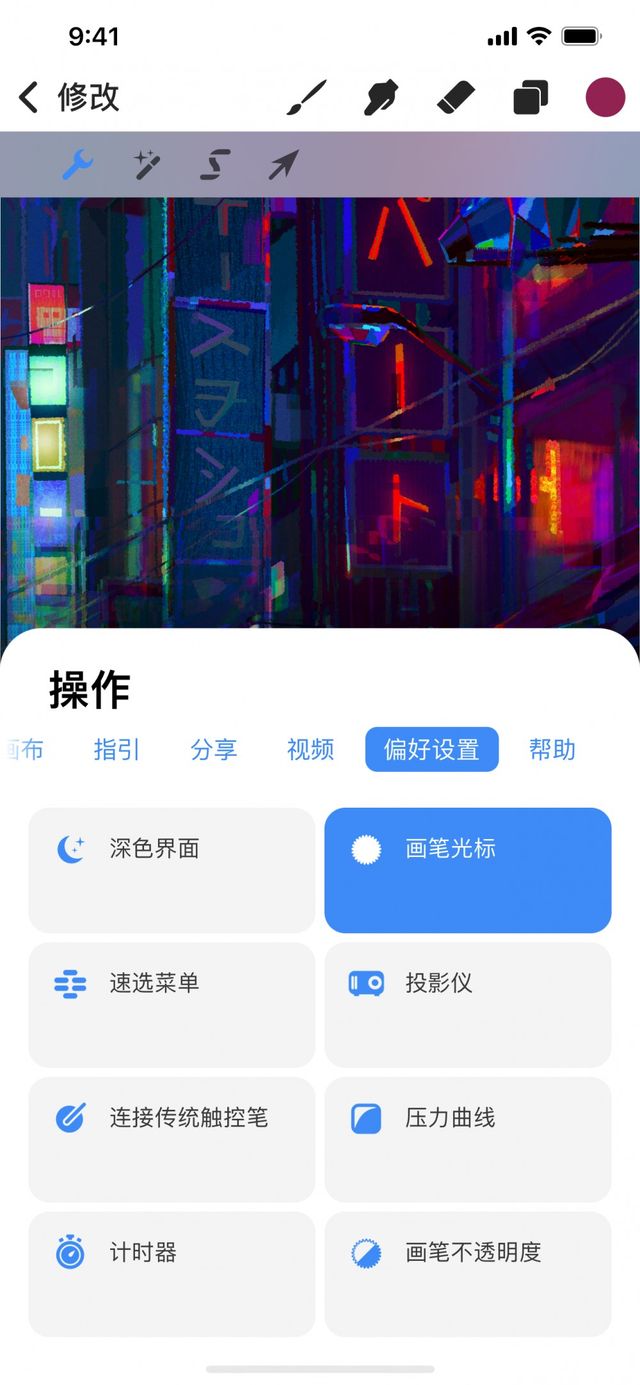Screen dimensions: 640x1385
Task: Open the 帮助 tab
Action: tap(552, 750)
